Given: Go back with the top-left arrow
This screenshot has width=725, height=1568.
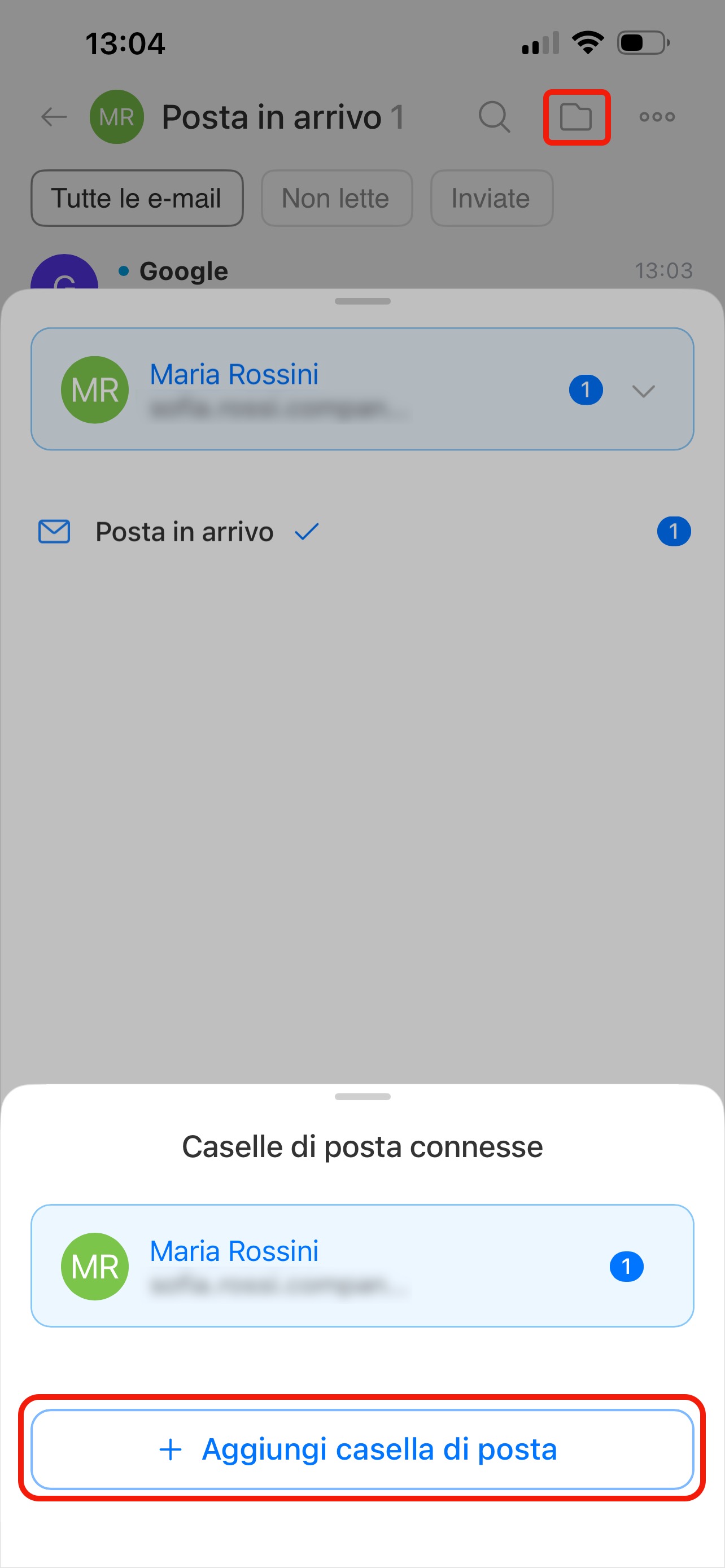Looking at the screenshot, I should pos(54,117).
